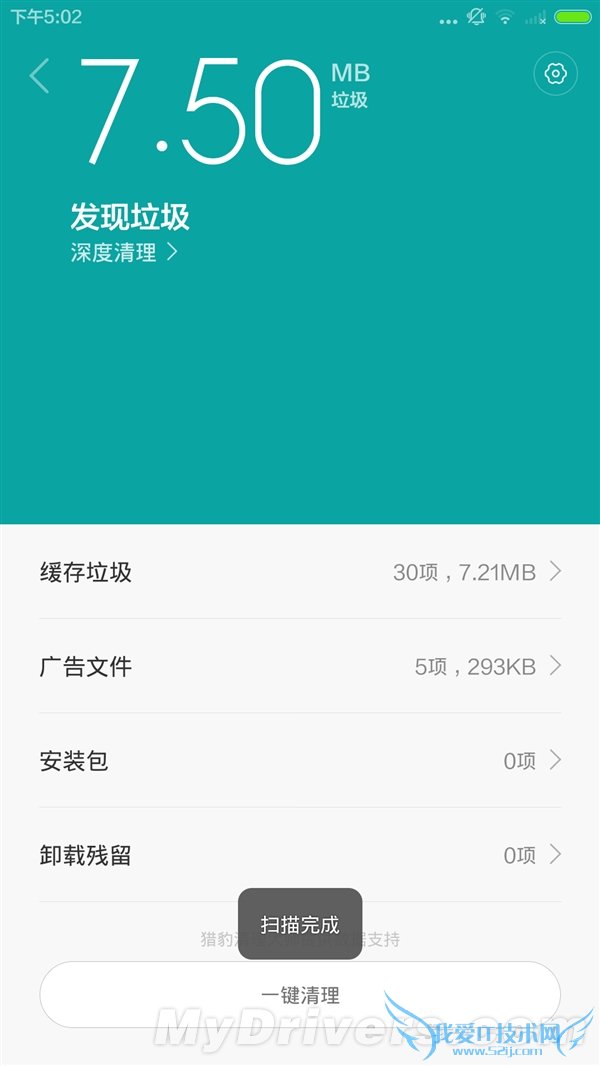Open the 卸载残留 row

[300, 855]
